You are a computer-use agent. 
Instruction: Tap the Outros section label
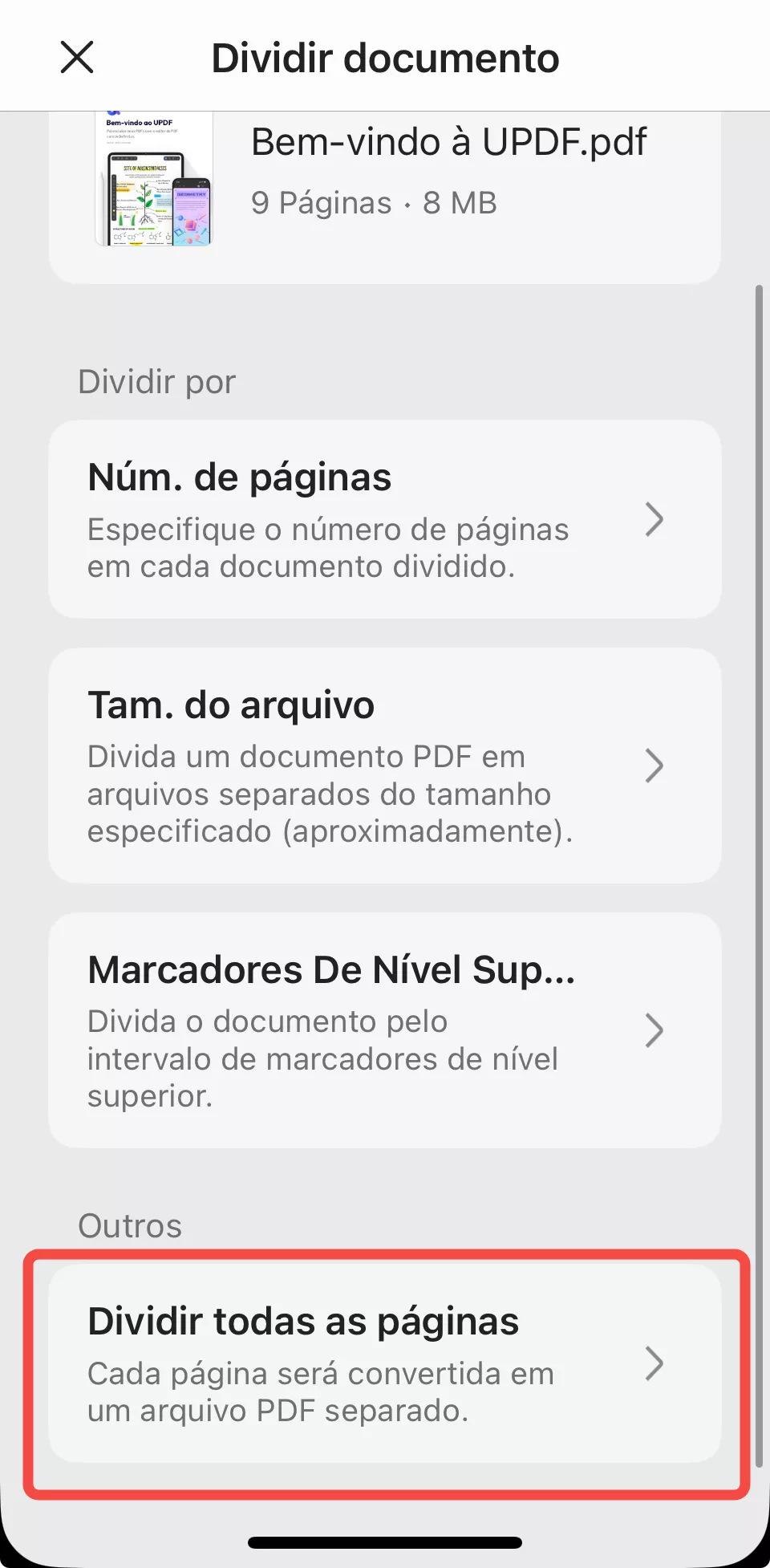[129, 1225]
